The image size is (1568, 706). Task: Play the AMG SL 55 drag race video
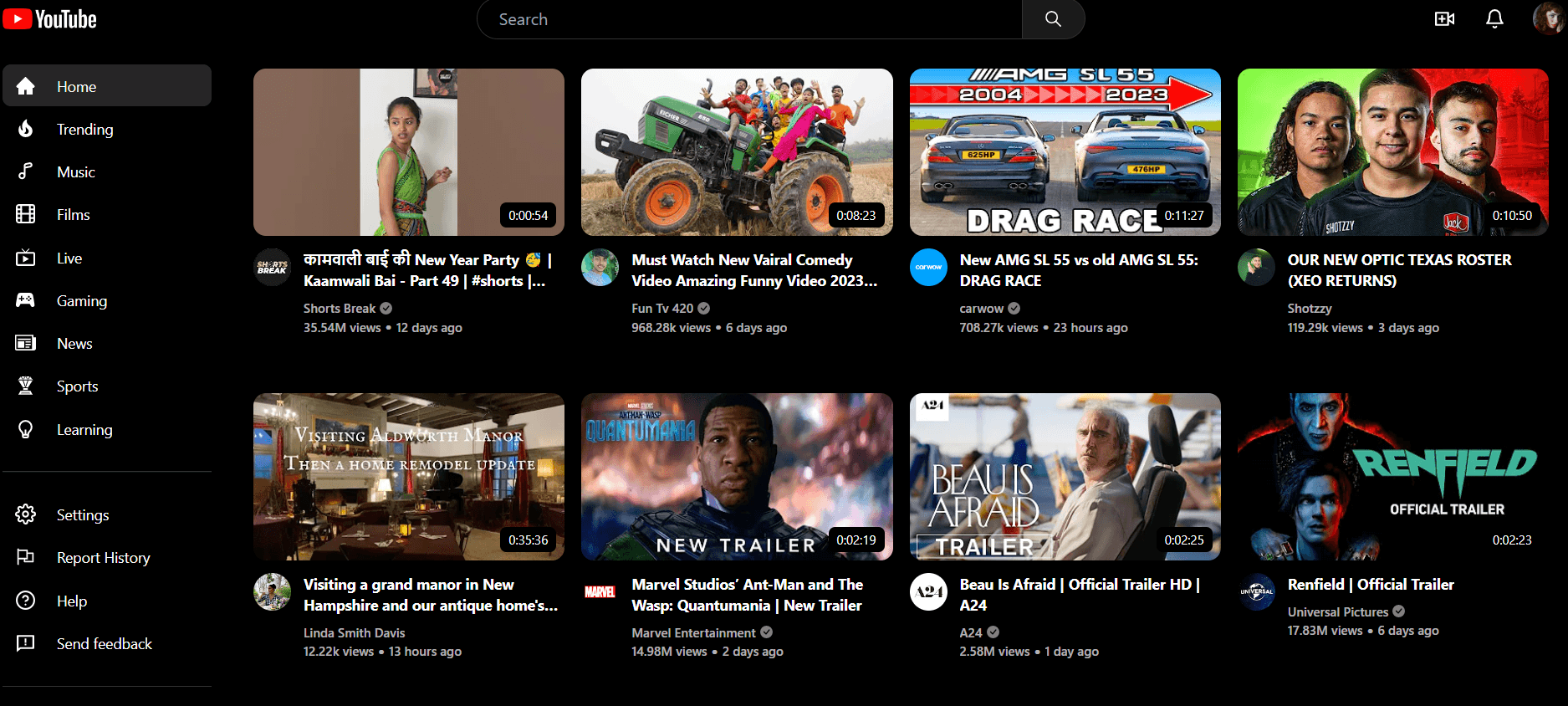tap(1065, 152)
